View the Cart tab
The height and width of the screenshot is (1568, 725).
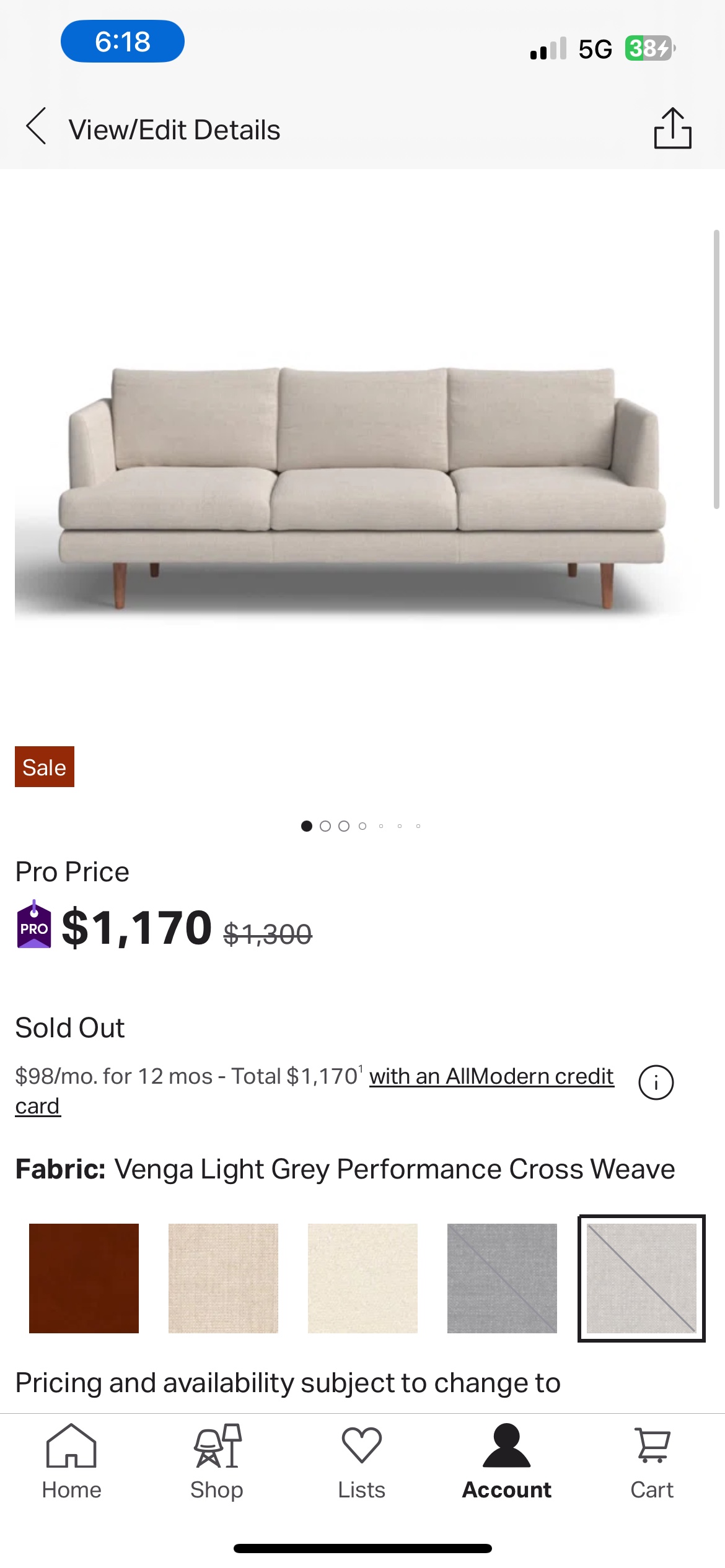point(652,1461)
